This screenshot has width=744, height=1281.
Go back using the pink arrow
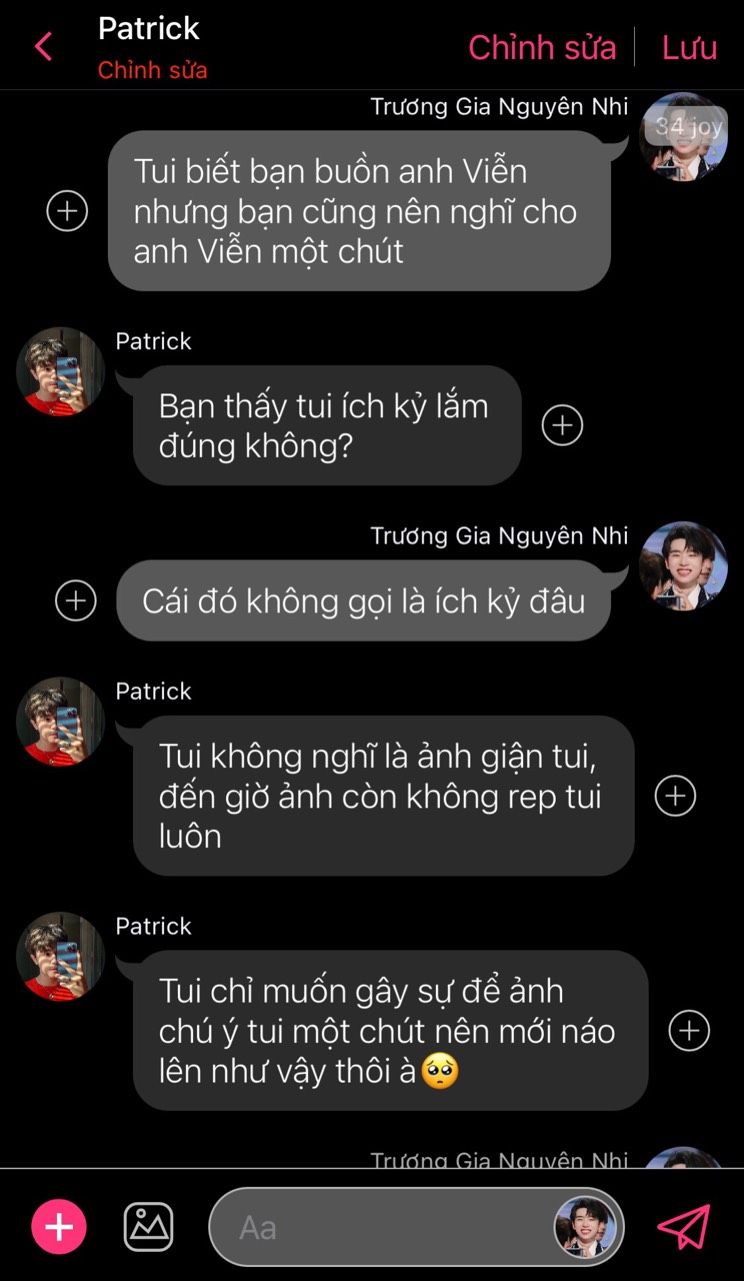click(43, 47)
